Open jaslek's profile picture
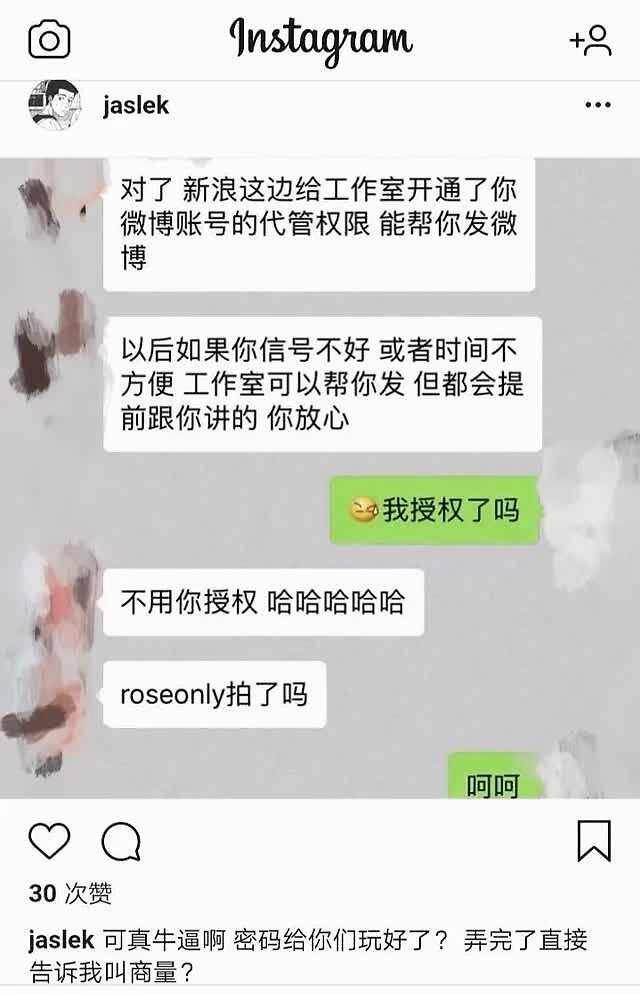The height and width of the screenshot is (994, 640). [56, 105]
